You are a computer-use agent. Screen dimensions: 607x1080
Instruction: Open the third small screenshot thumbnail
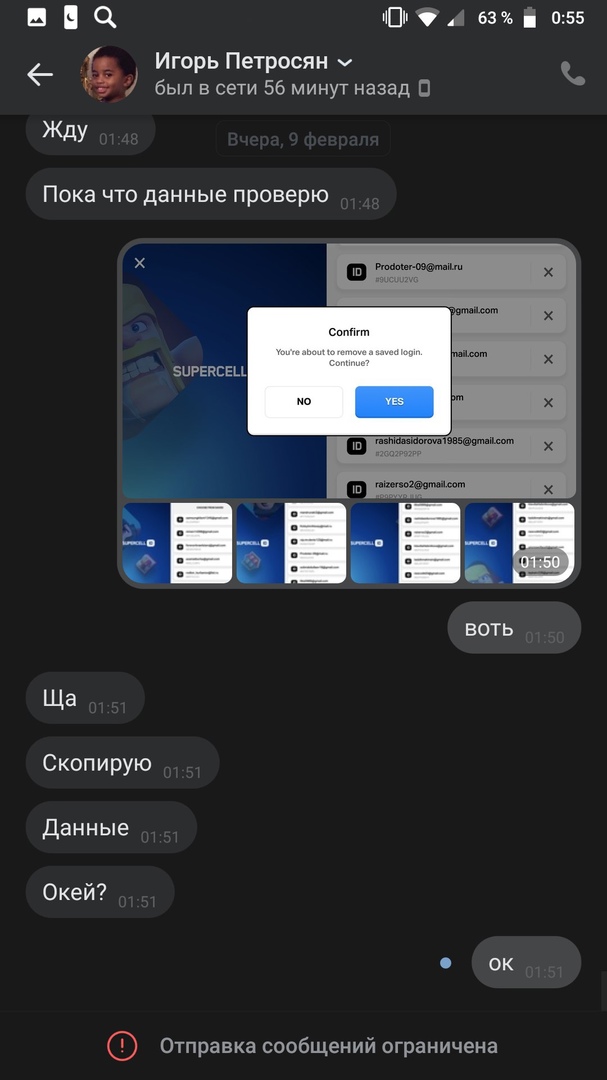pos(405,542)
